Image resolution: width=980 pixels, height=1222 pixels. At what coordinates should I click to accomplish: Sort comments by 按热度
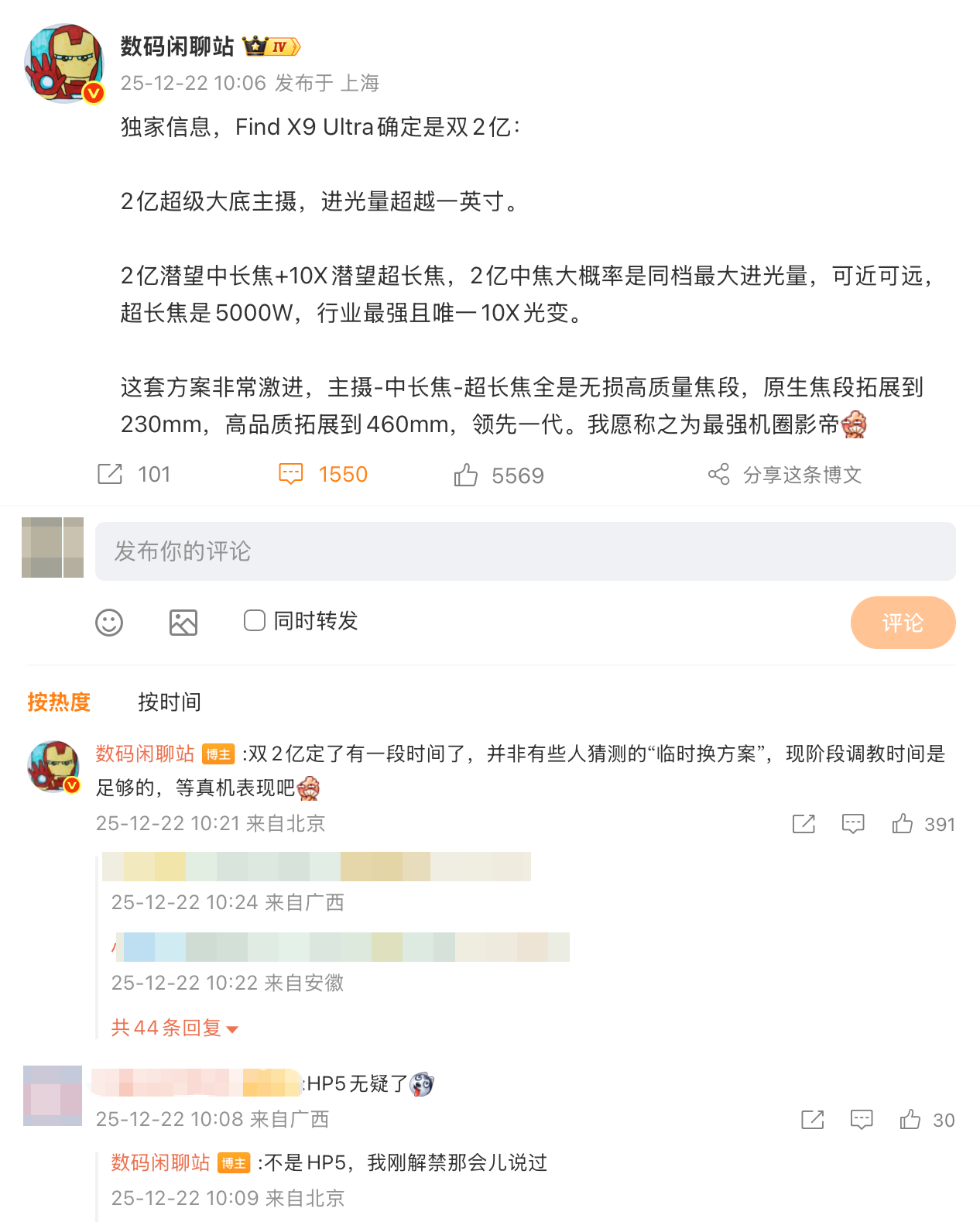point(59,702)
